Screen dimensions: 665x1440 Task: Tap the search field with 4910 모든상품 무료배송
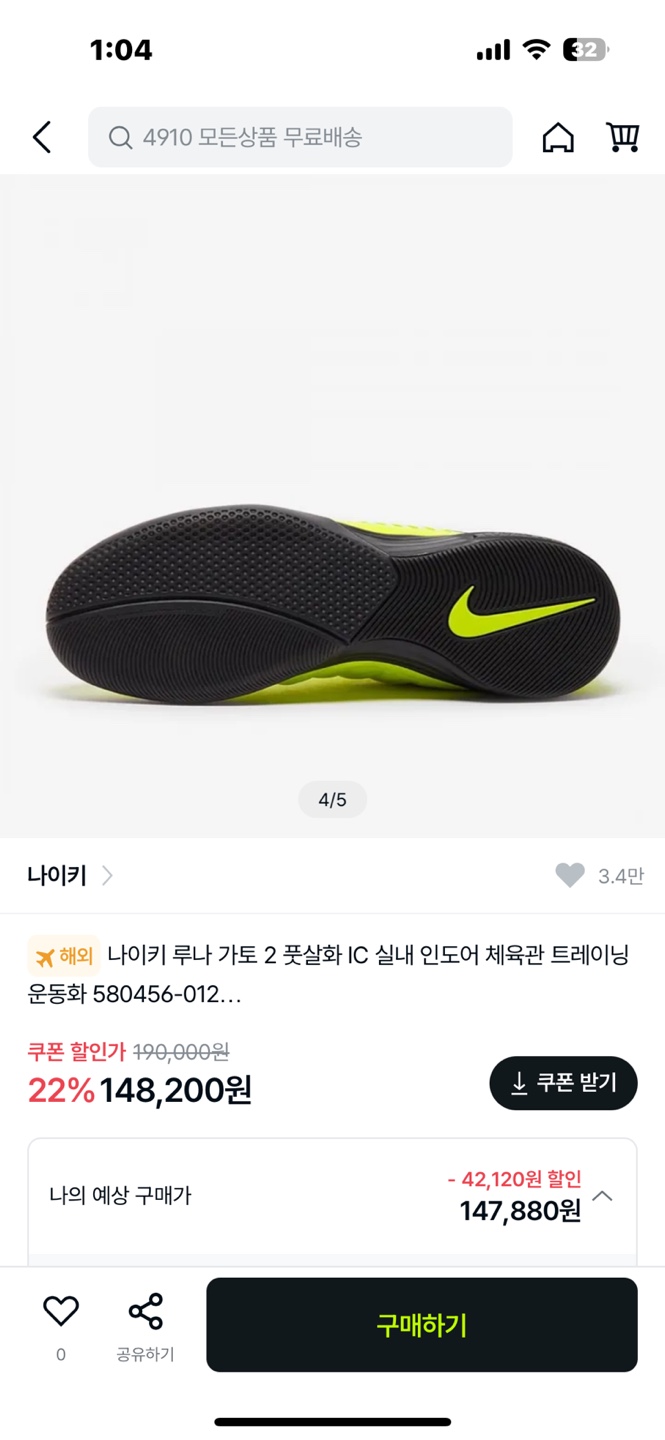click(x=300, y=137)
